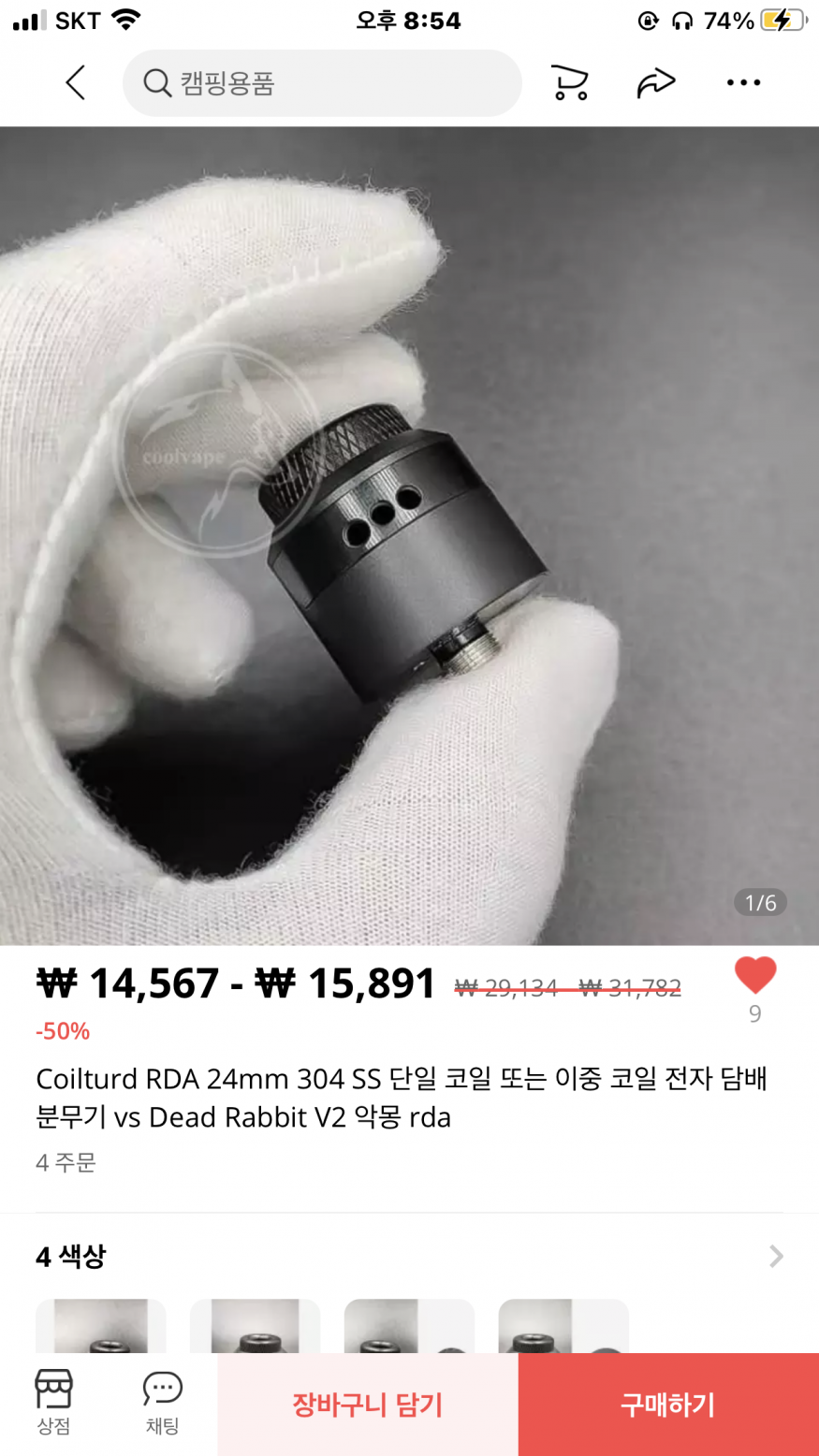Go back to the previous page
Image resolution: width=819 pixels, height=1456 pixels.
point(76,83)
